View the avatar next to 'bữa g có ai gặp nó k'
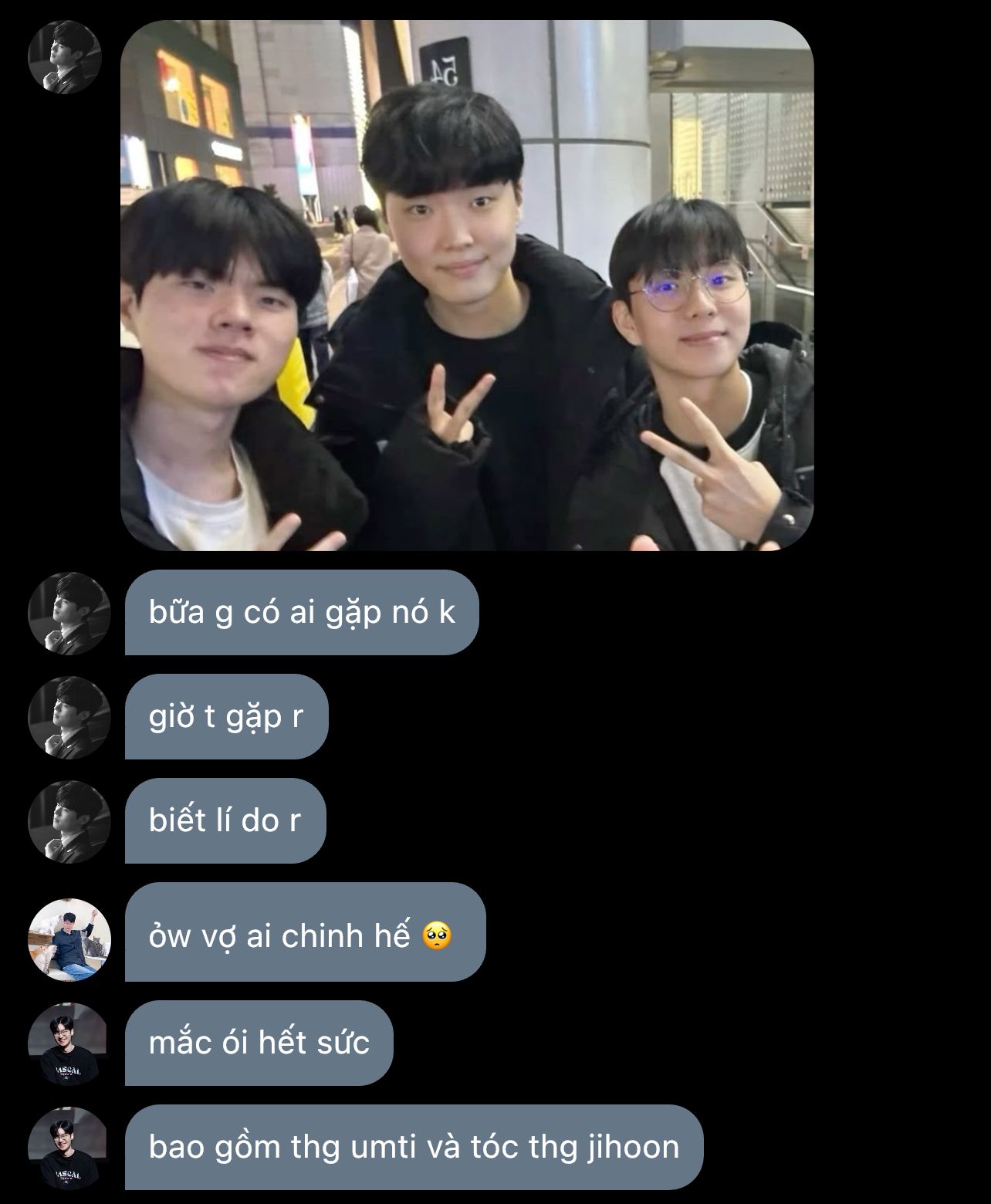Viewport: 991px width, 1204px height. (x=69, y=614)
